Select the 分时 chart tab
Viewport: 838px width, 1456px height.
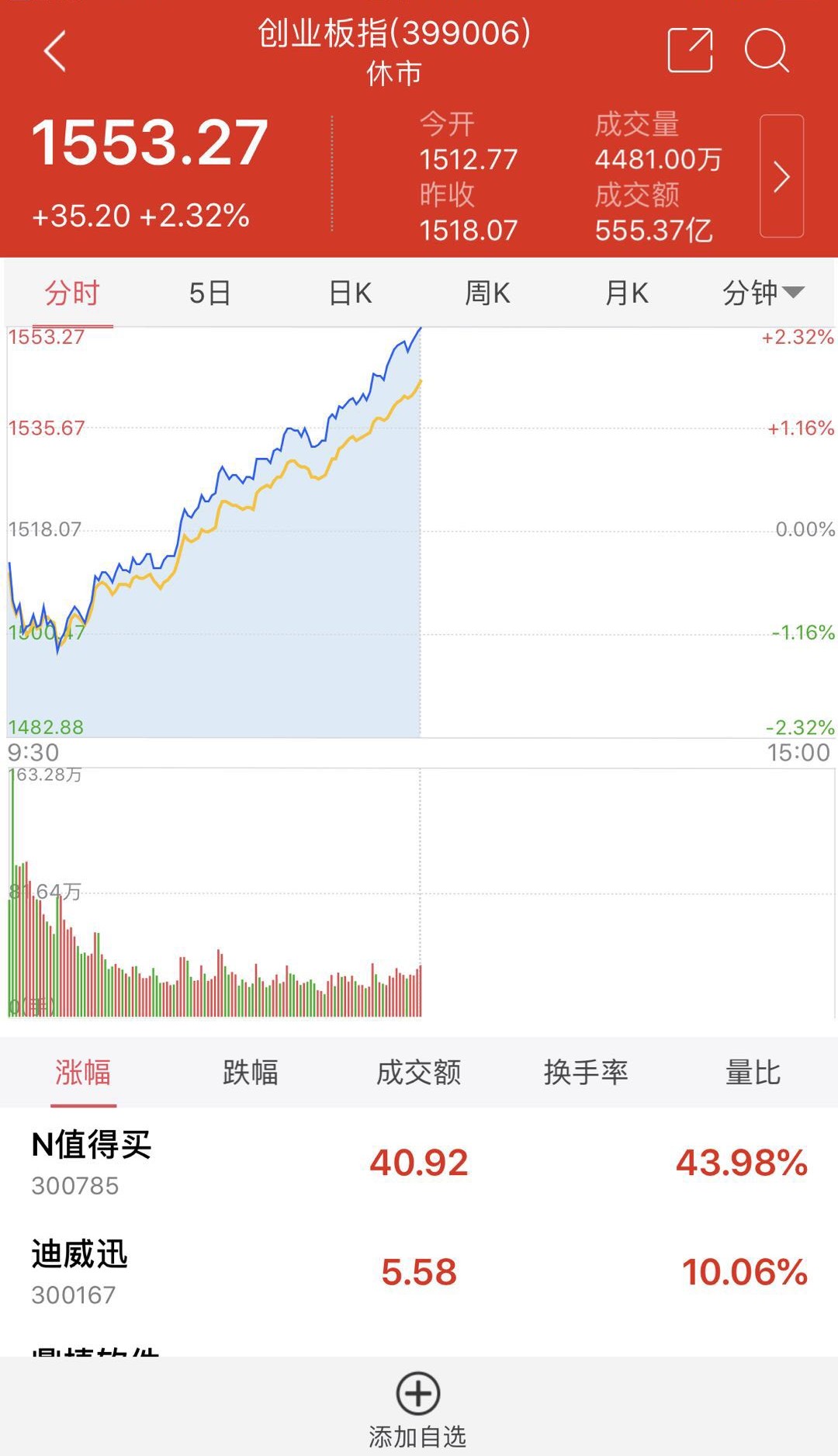tap(72, 293)
